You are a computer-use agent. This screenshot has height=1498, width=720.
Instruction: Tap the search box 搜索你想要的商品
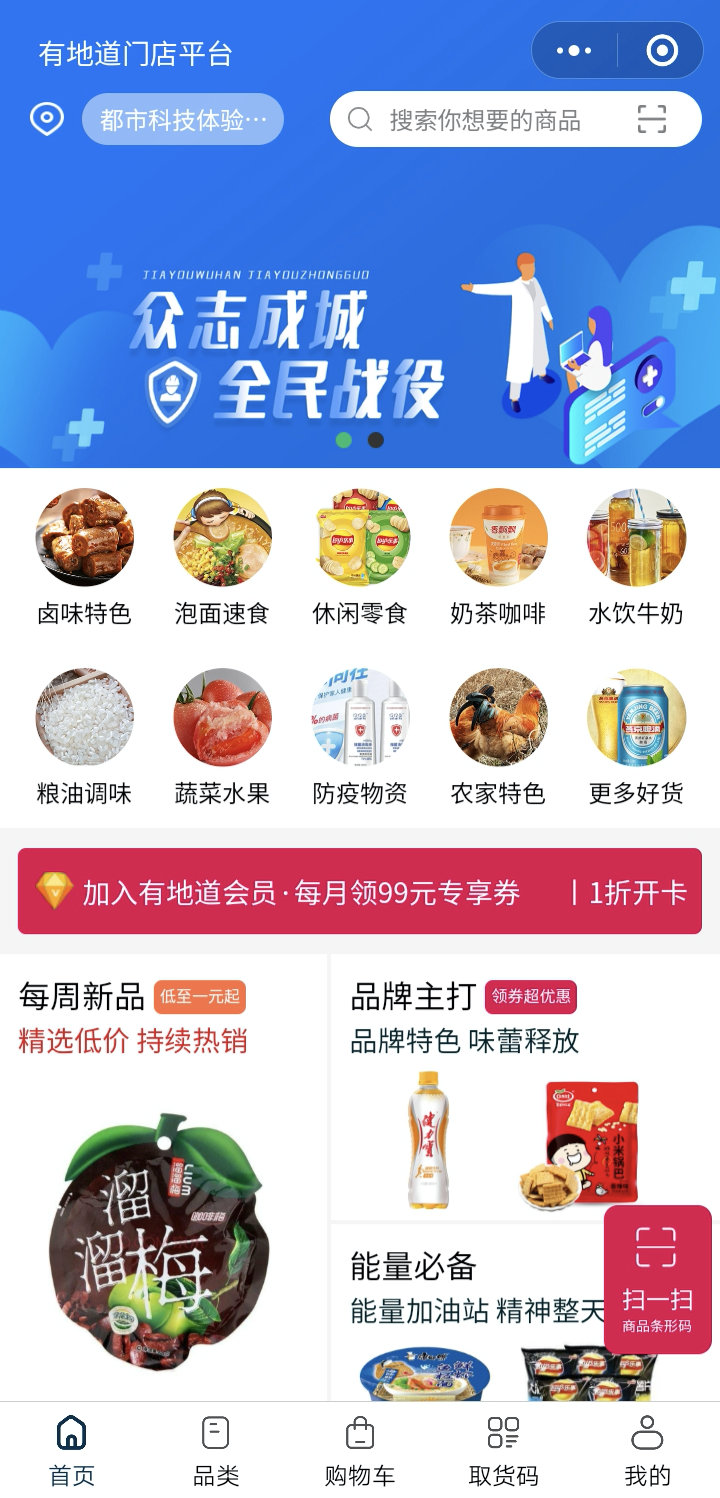485,120
